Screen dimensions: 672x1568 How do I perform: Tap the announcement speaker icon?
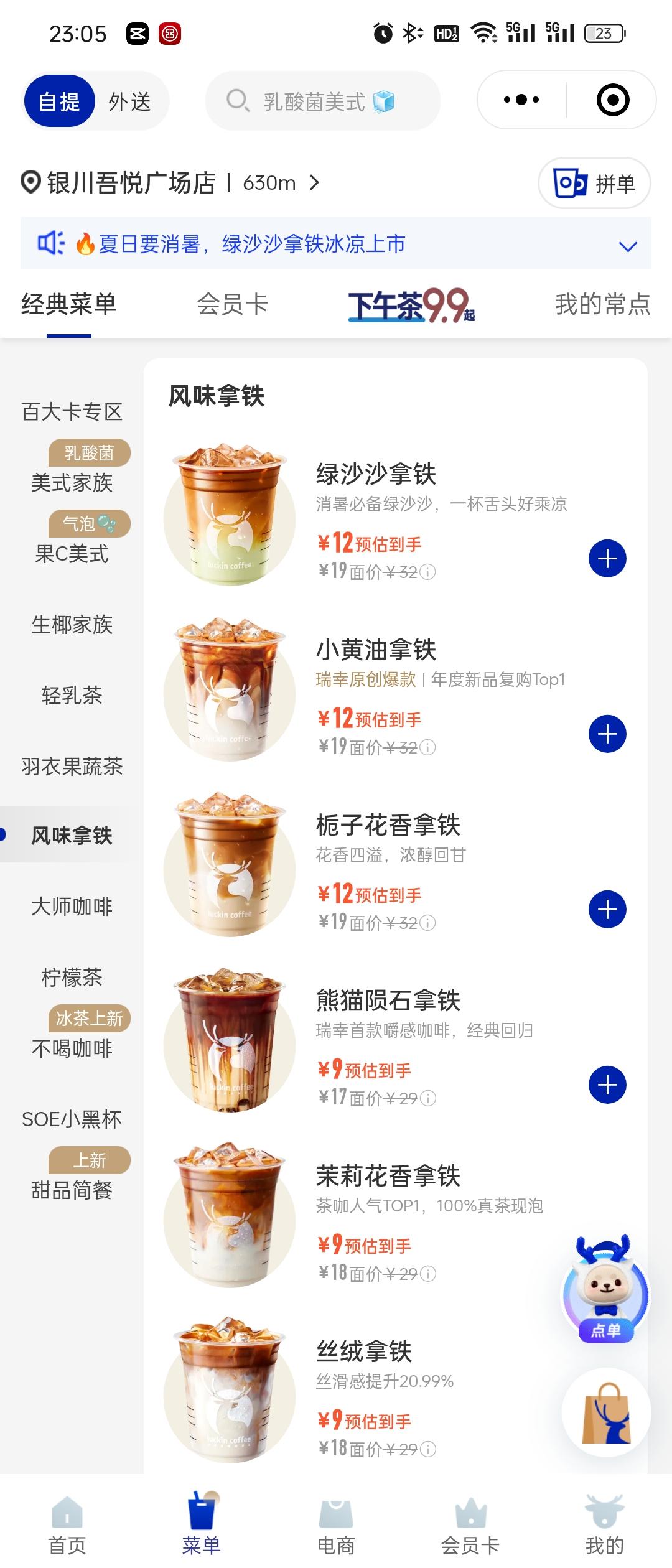(x=52, y=243)
